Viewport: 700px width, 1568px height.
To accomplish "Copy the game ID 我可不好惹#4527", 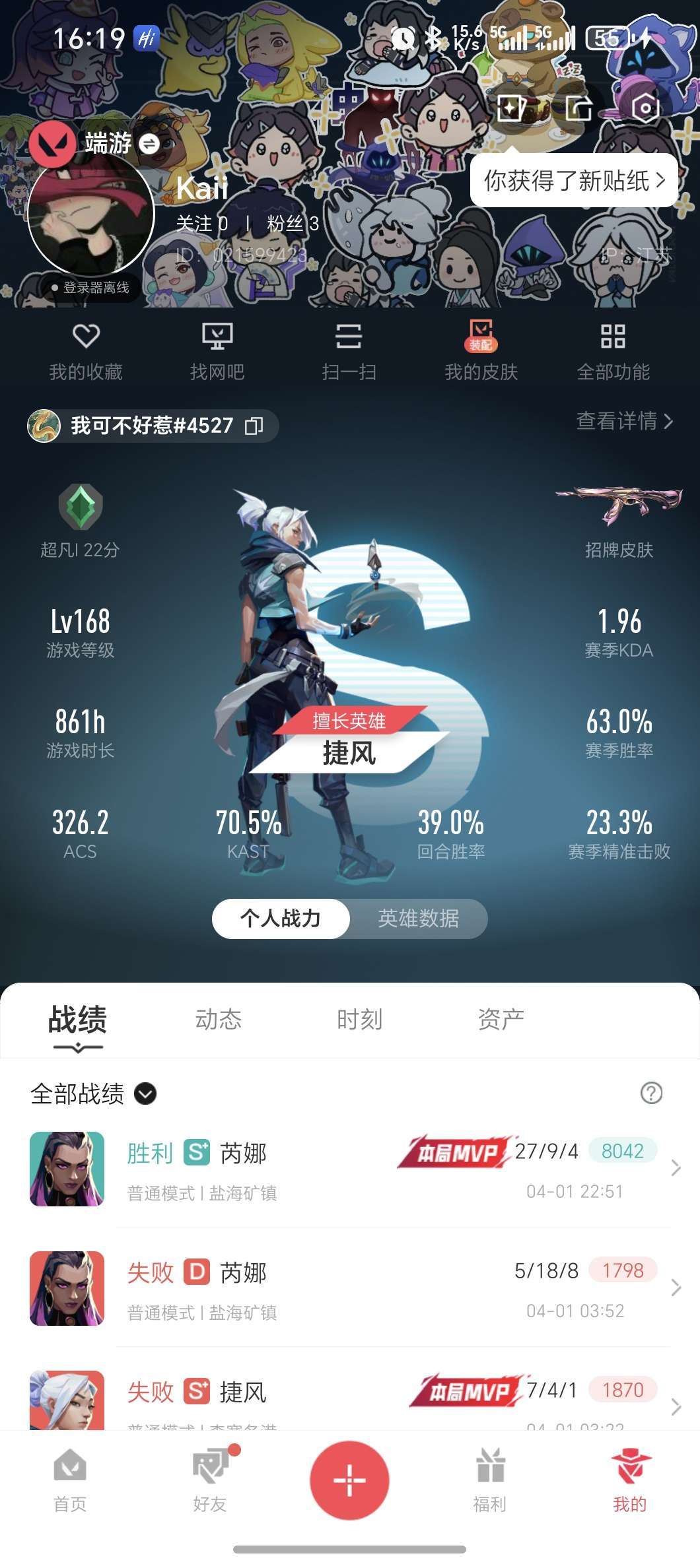I will coord(256,426).
